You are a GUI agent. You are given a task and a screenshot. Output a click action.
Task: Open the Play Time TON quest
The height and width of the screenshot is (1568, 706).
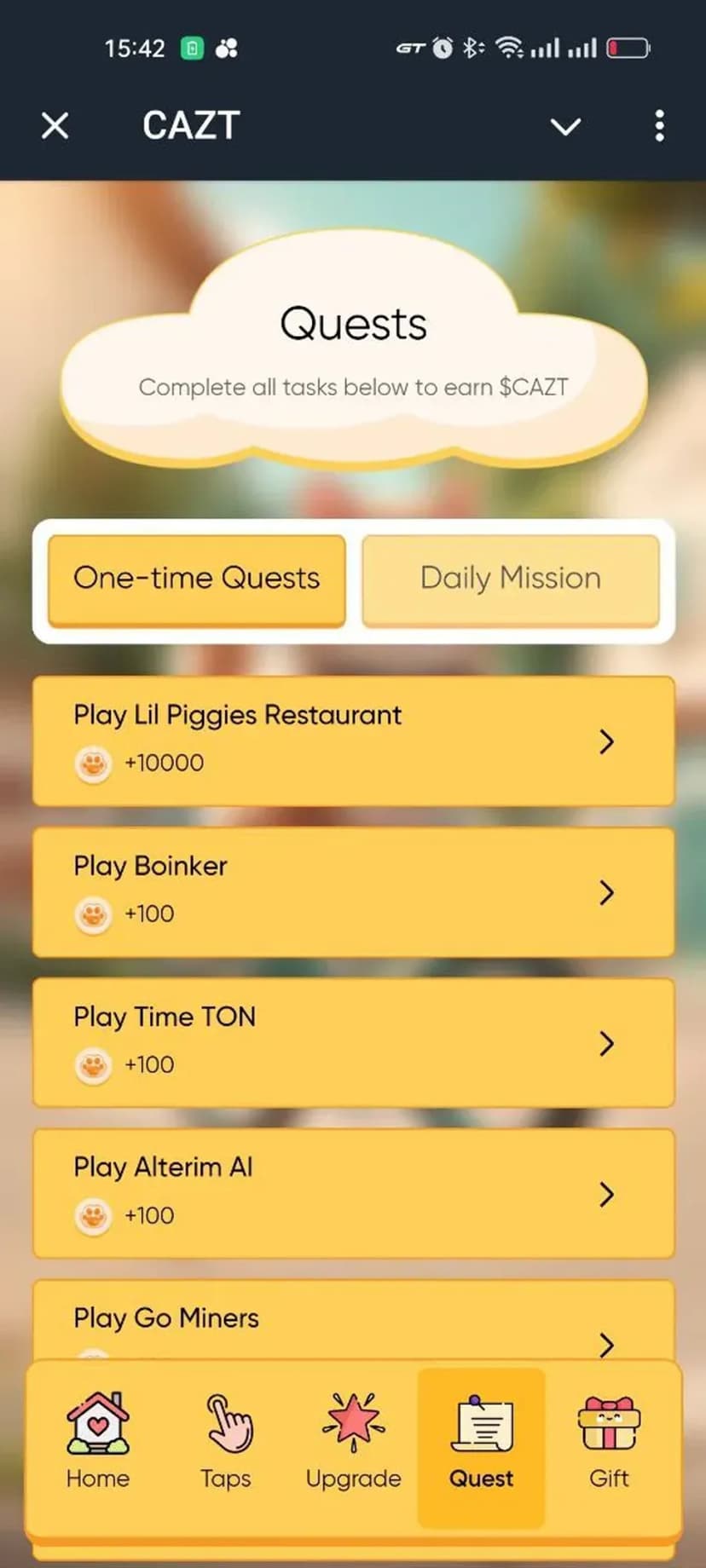coord(353,1042)
